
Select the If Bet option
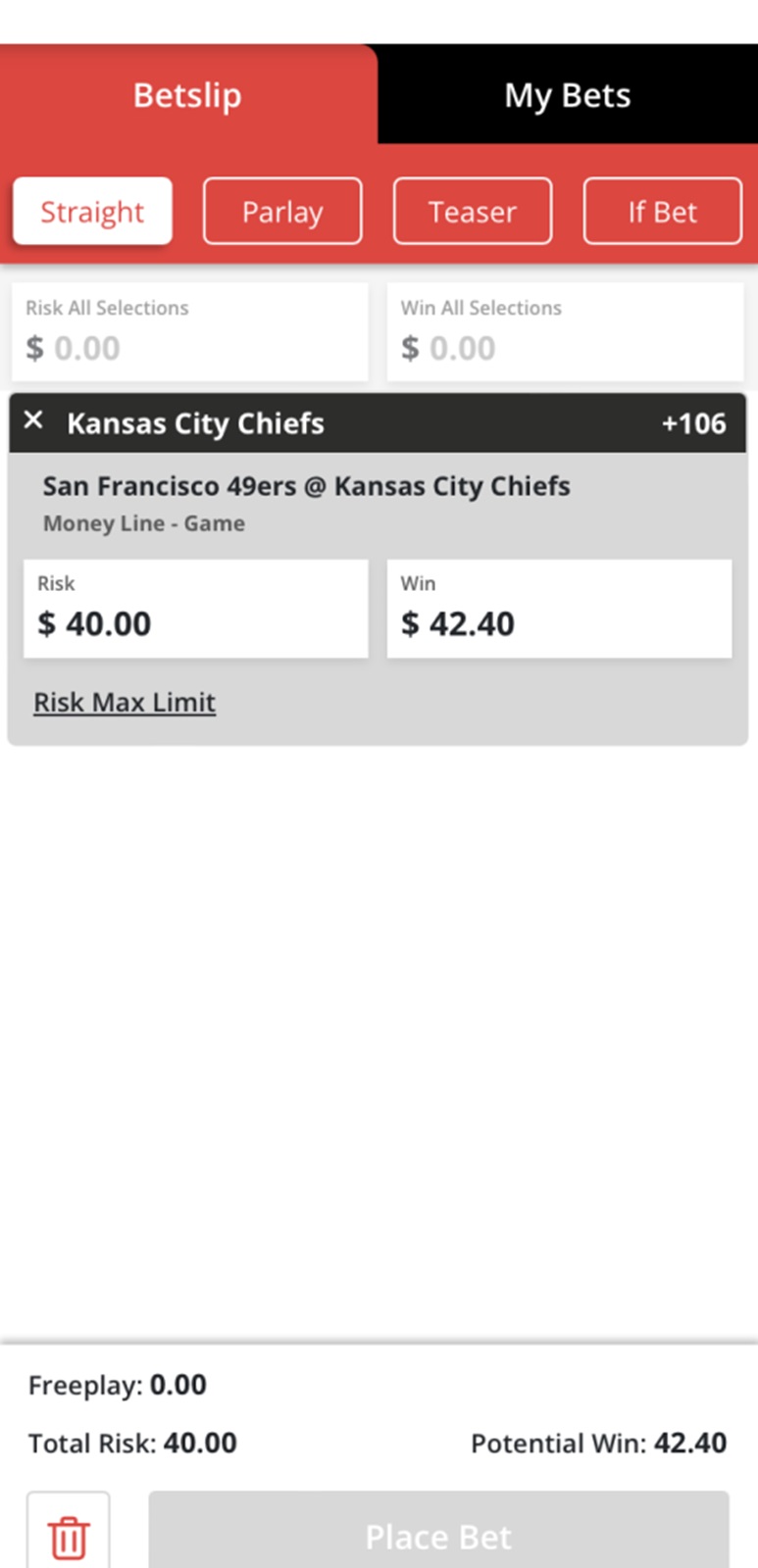click(663, 211)
